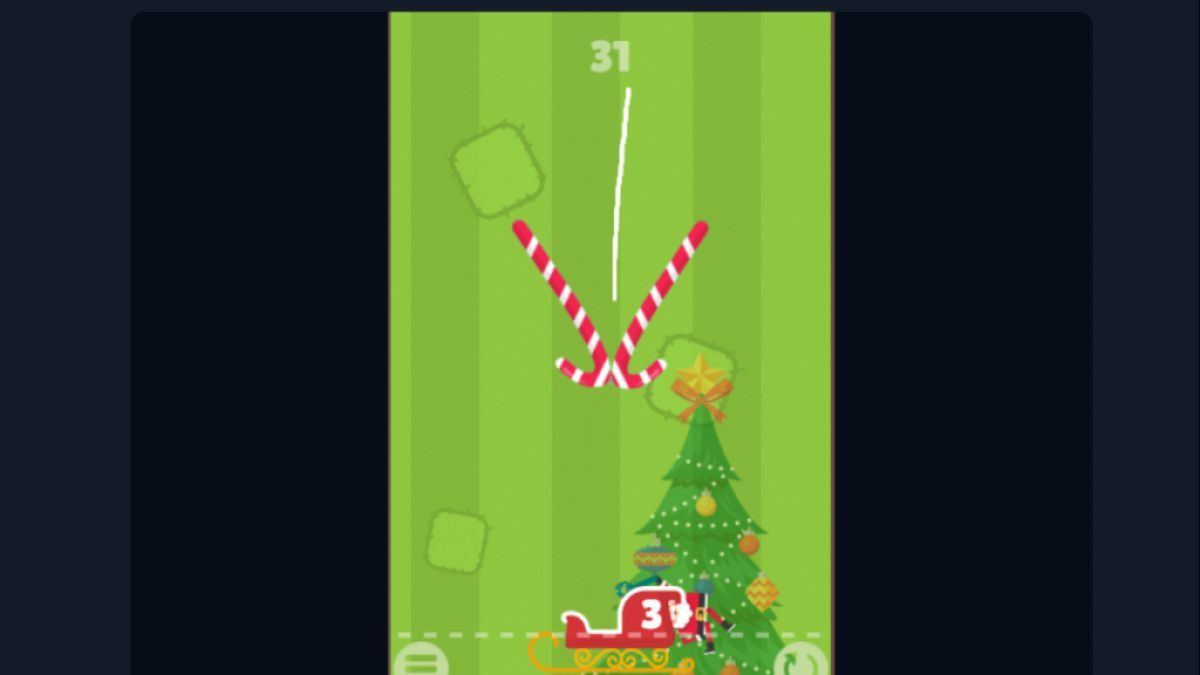Restart the level with the reload icon
The height and width of the screenshot is (675, 1200).
(800, 663)
